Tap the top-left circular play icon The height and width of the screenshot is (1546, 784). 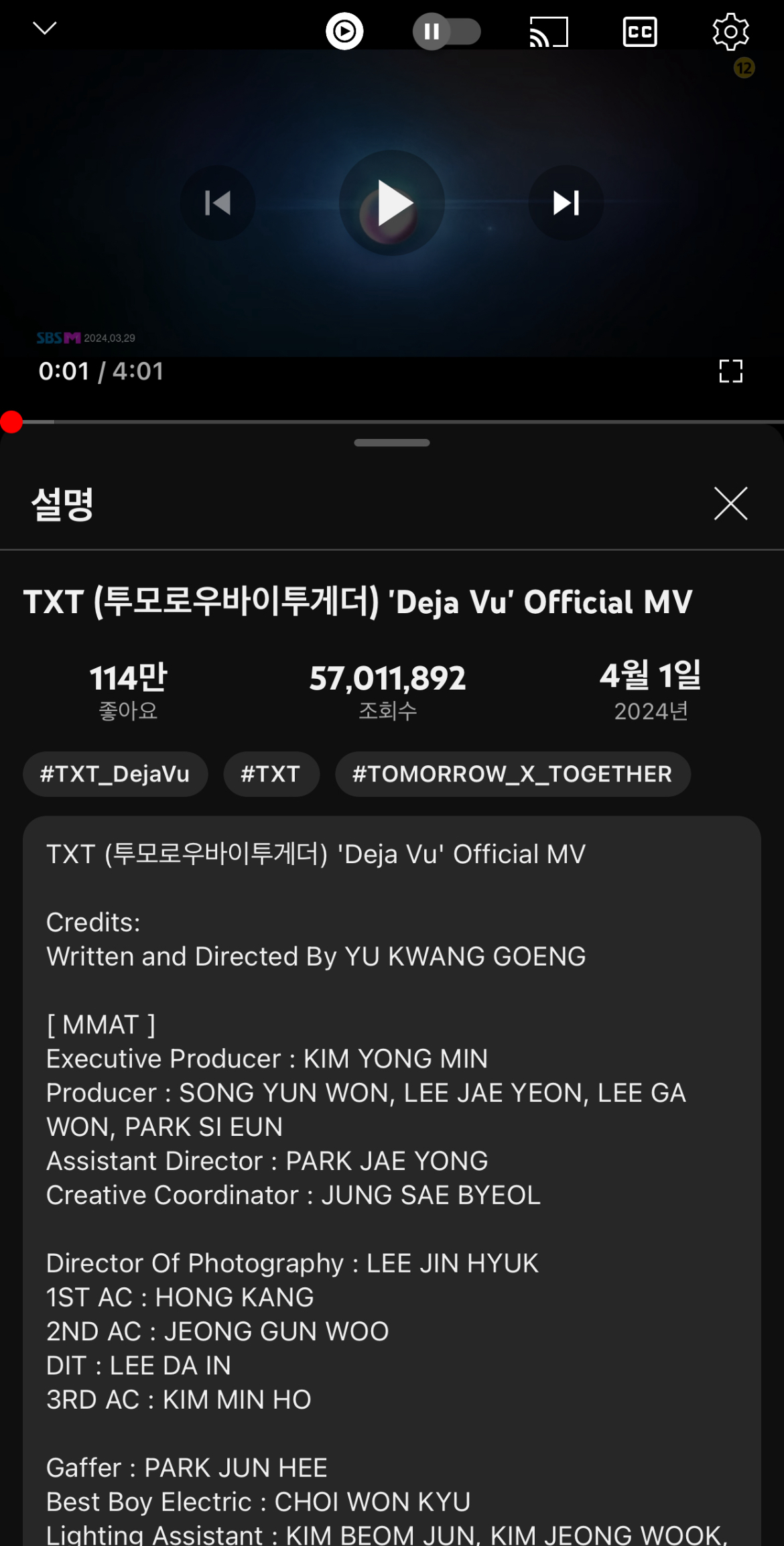click(x=344, y=31)
